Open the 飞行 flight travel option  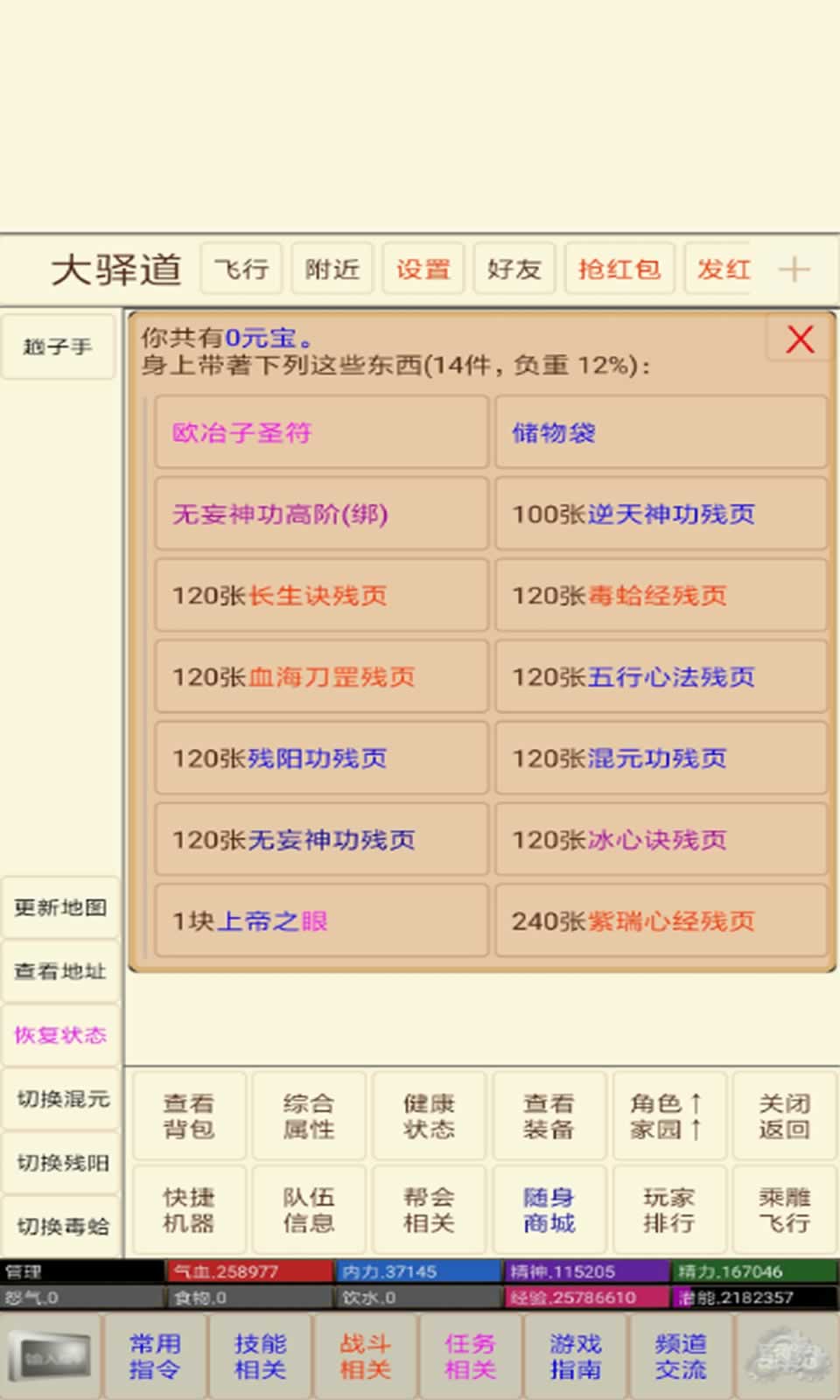[241, 269]
